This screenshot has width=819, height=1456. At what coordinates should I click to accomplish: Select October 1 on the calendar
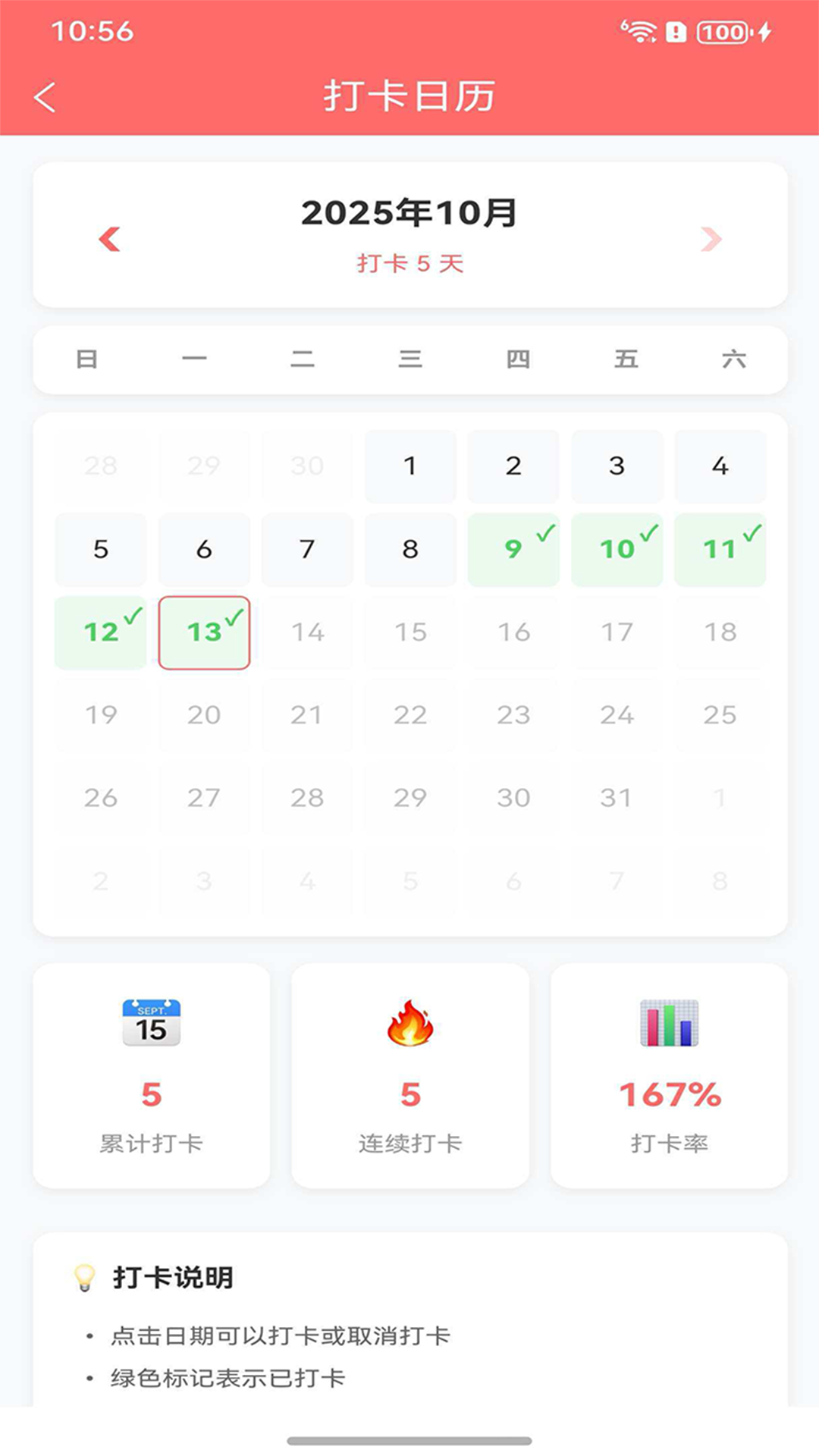[x=410, y=466]
